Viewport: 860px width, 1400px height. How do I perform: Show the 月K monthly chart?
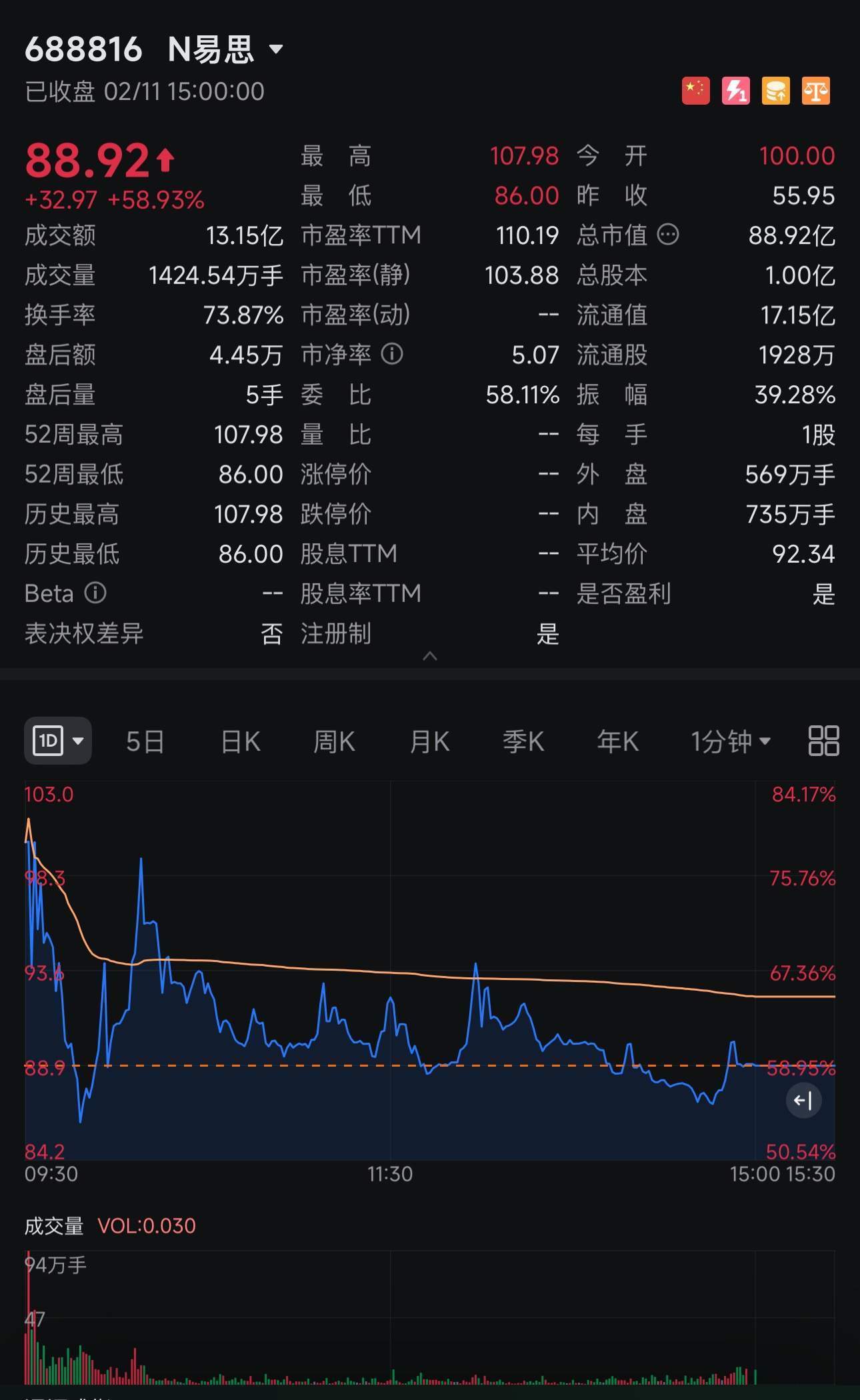coord(429,741)
